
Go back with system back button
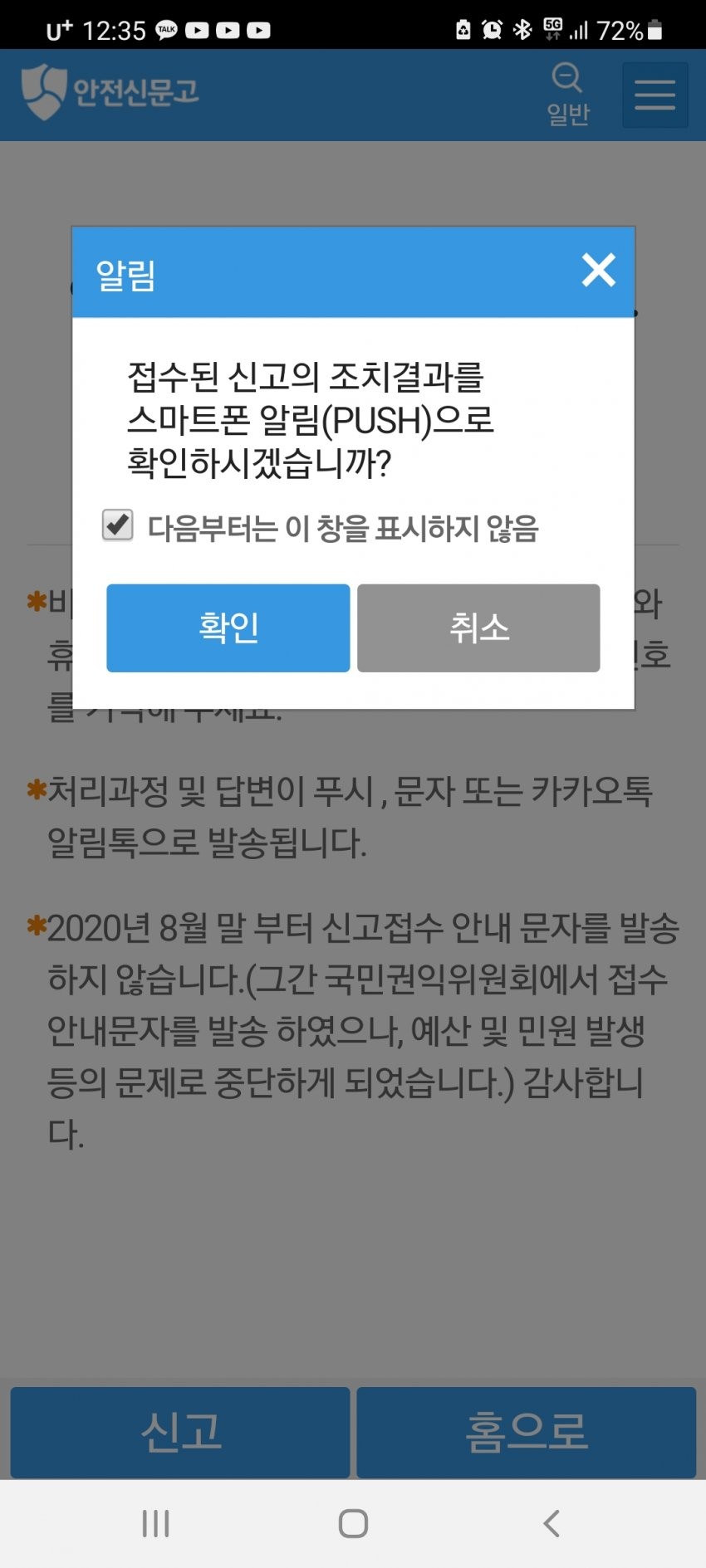coord(551,1523)
